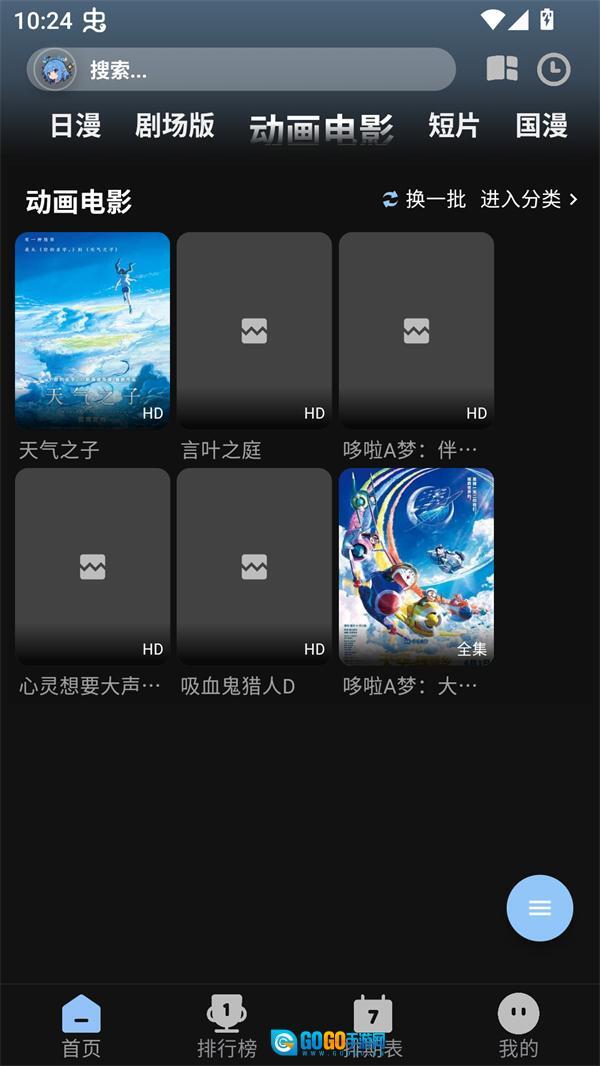Go to the 排行榜 tab
The width and height of the screenshot is (600, 1066).
[226, 1027]
